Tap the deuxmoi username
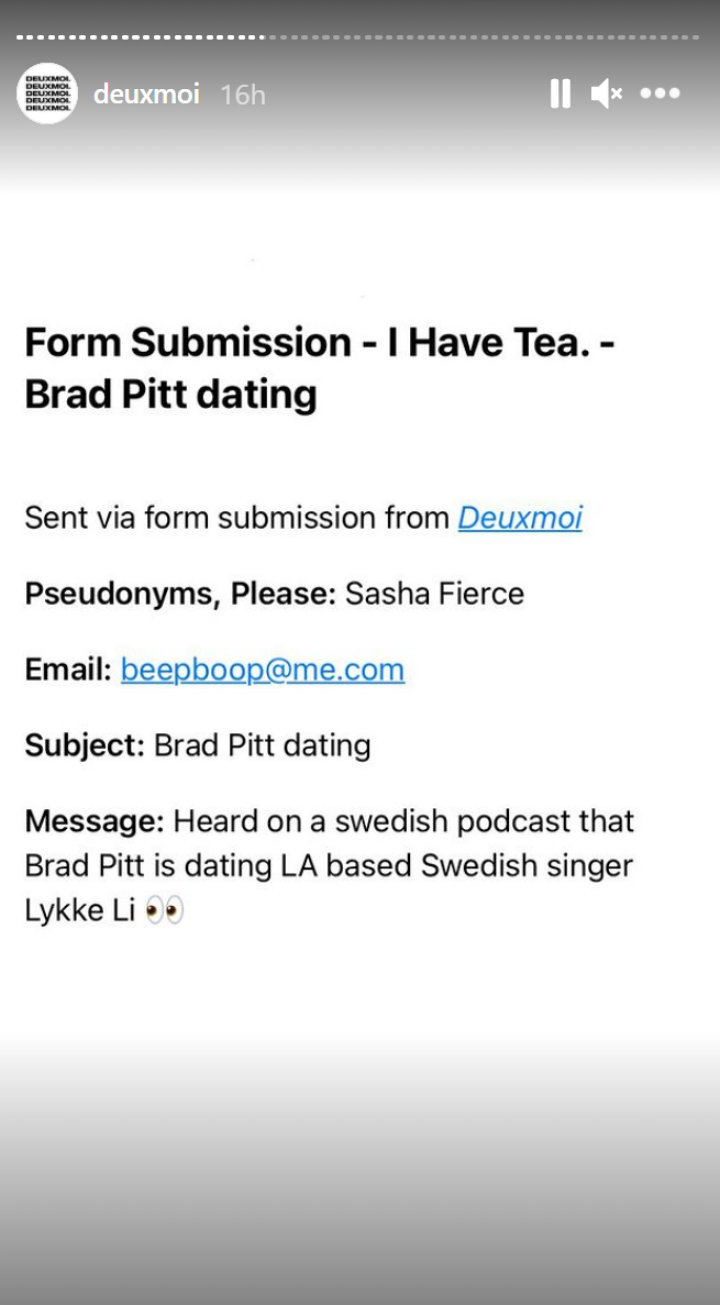This screenshot has height=1305, width=720. (146, 94)
